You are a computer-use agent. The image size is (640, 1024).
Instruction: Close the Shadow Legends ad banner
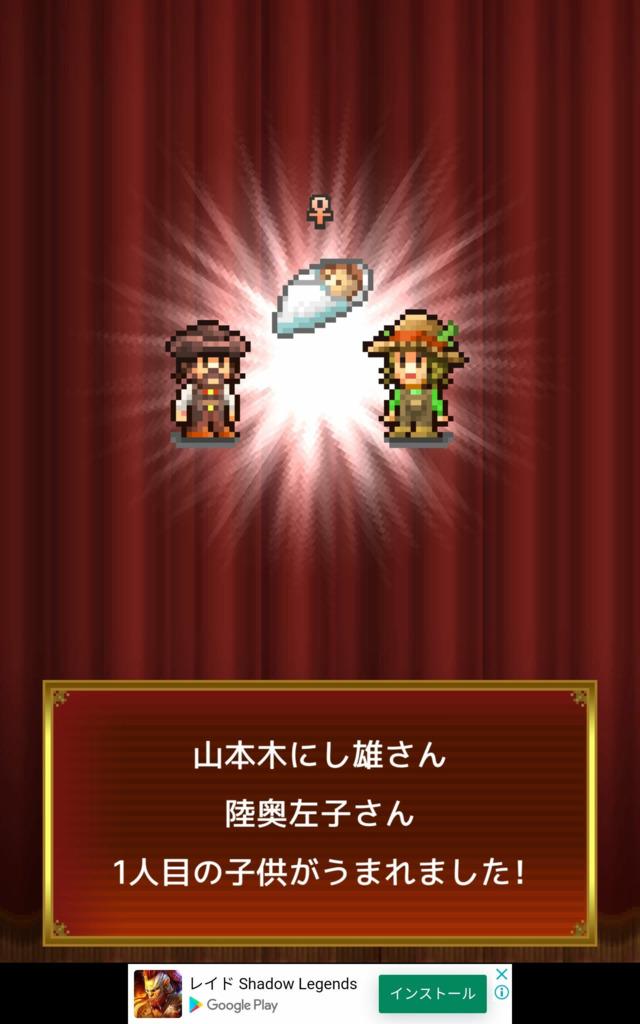[501, 974]
